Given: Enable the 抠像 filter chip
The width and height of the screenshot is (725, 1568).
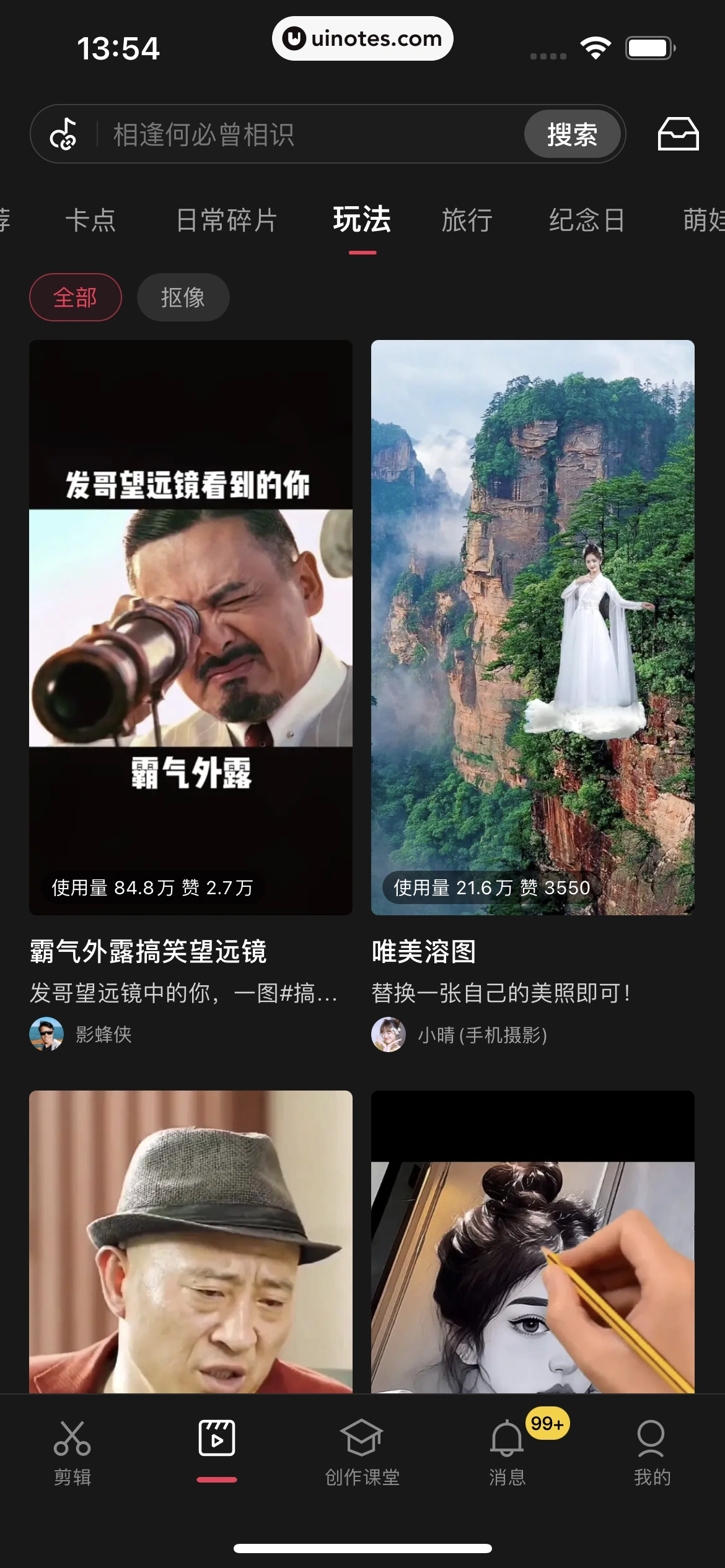Looking at the screenshot, I should [x=183, y=297].
